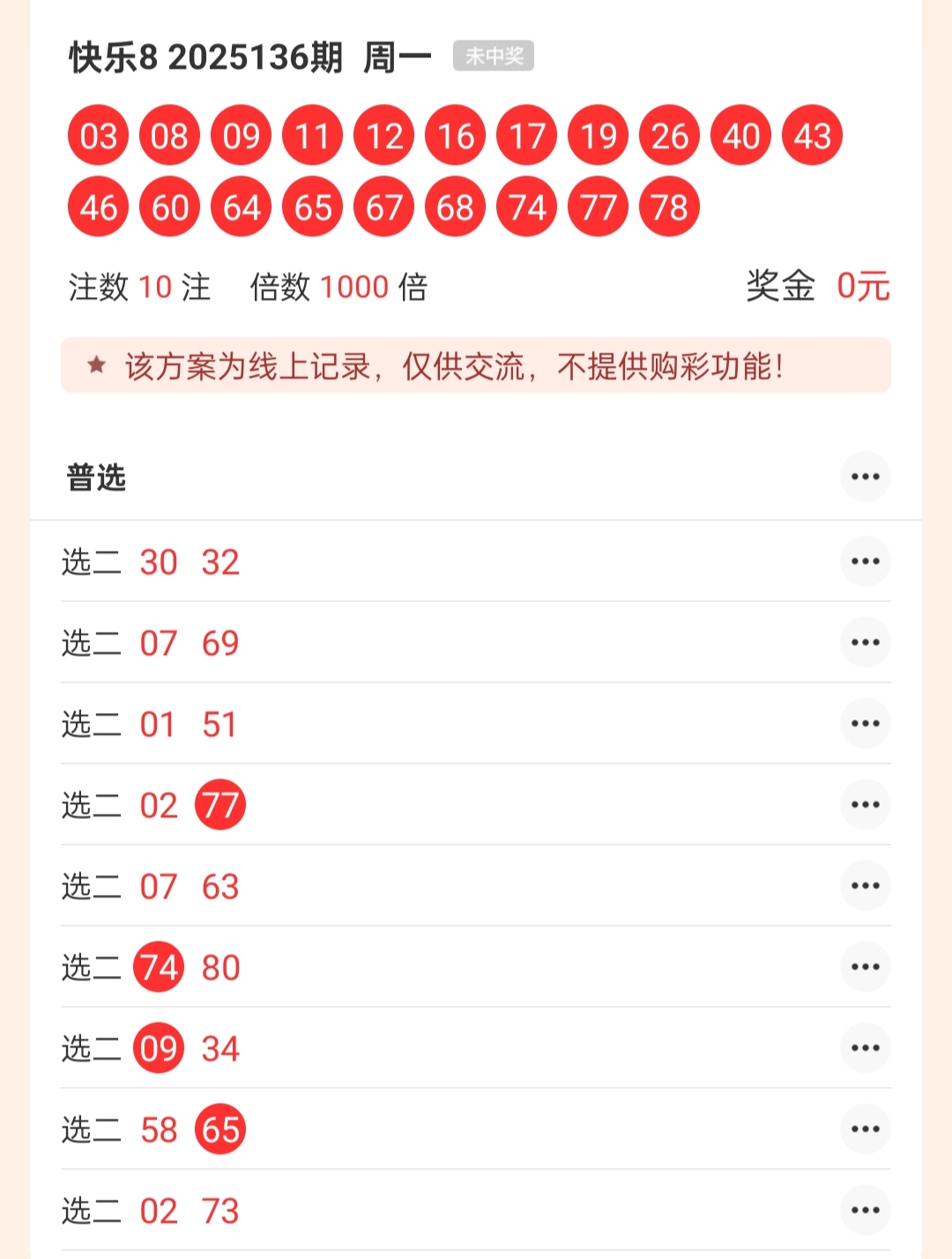952x1259 pixels.
Task: Open the ellipsis menu on row 选二 30 32
Action: pyautogui.click(x=865, y=562)
